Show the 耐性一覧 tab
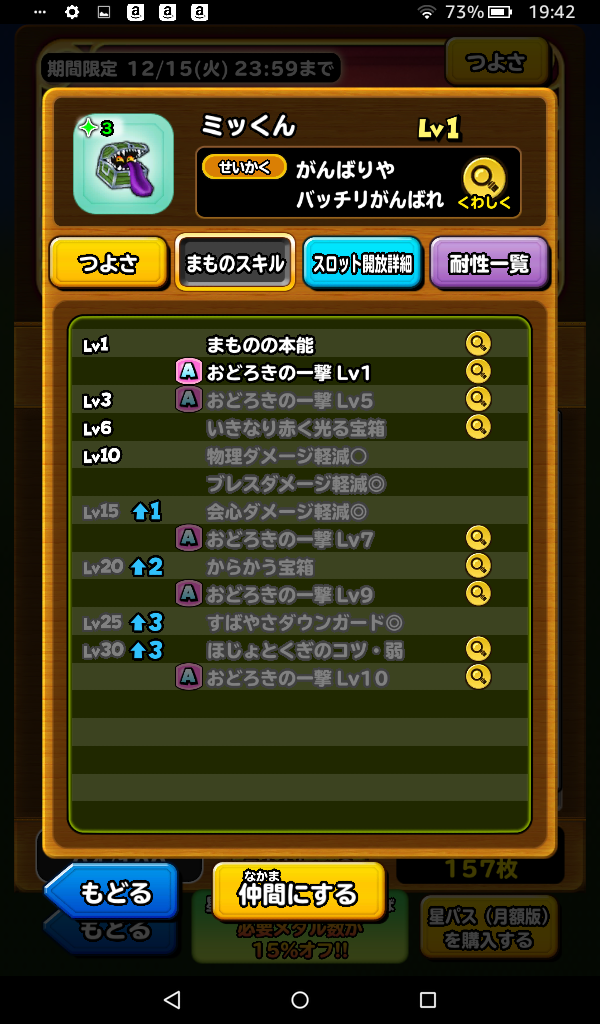600x1024 pixels. [489, 264]
